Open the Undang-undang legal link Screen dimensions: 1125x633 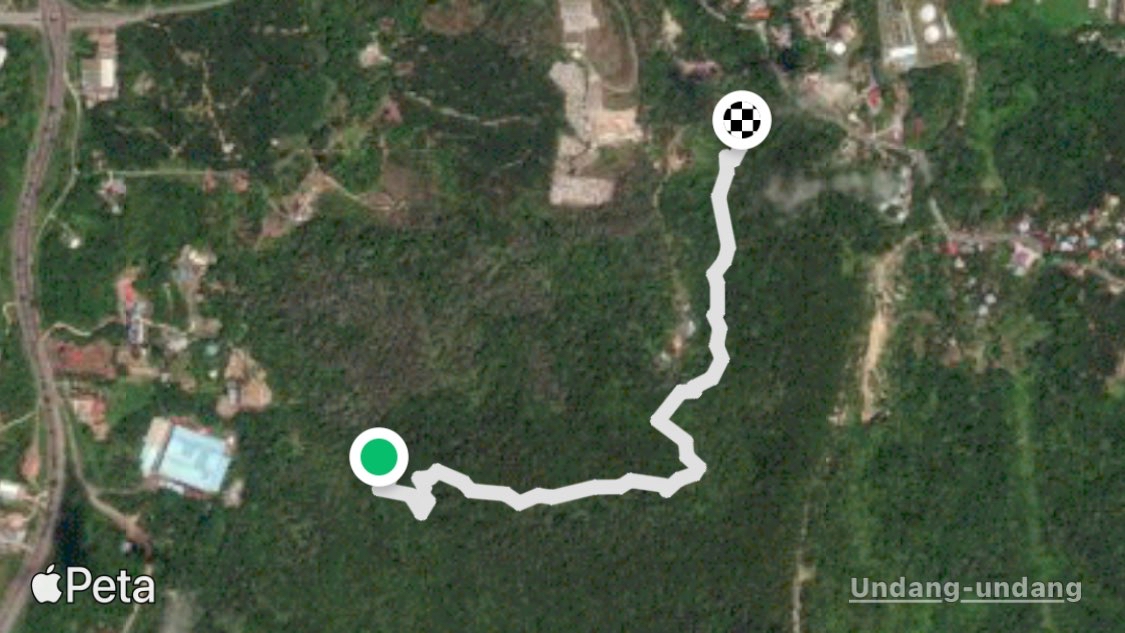click(x=965, y=589)
